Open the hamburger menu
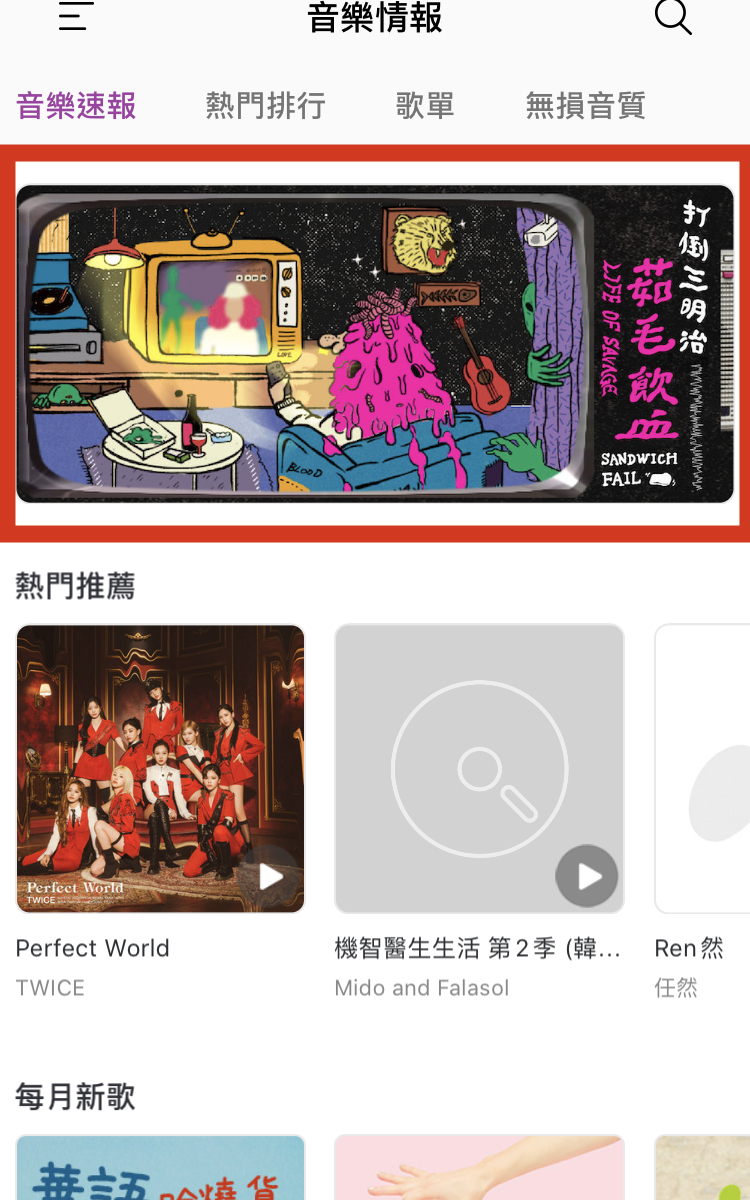750x1200 pixels. pyautogui.click(x=75, y=16)
